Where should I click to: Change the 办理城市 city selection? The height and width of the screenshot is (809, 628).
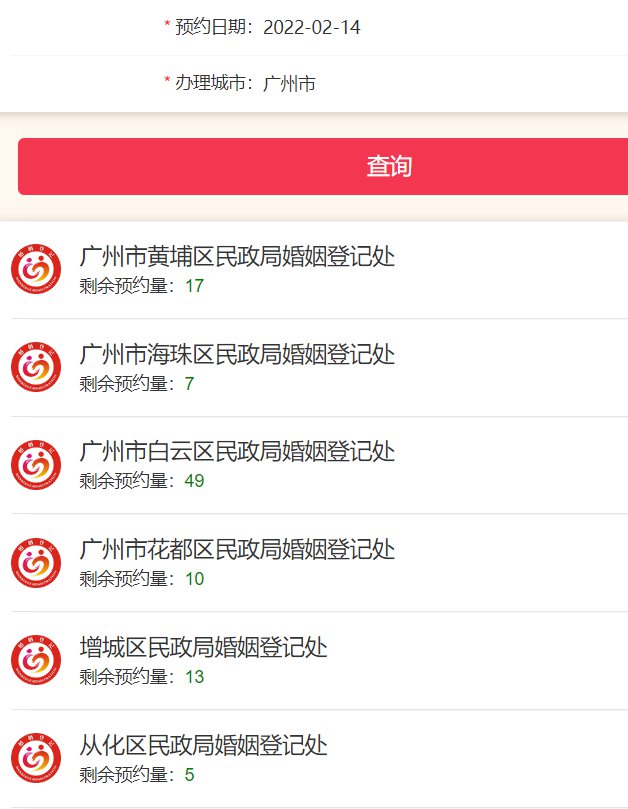[x=290, y=84]
